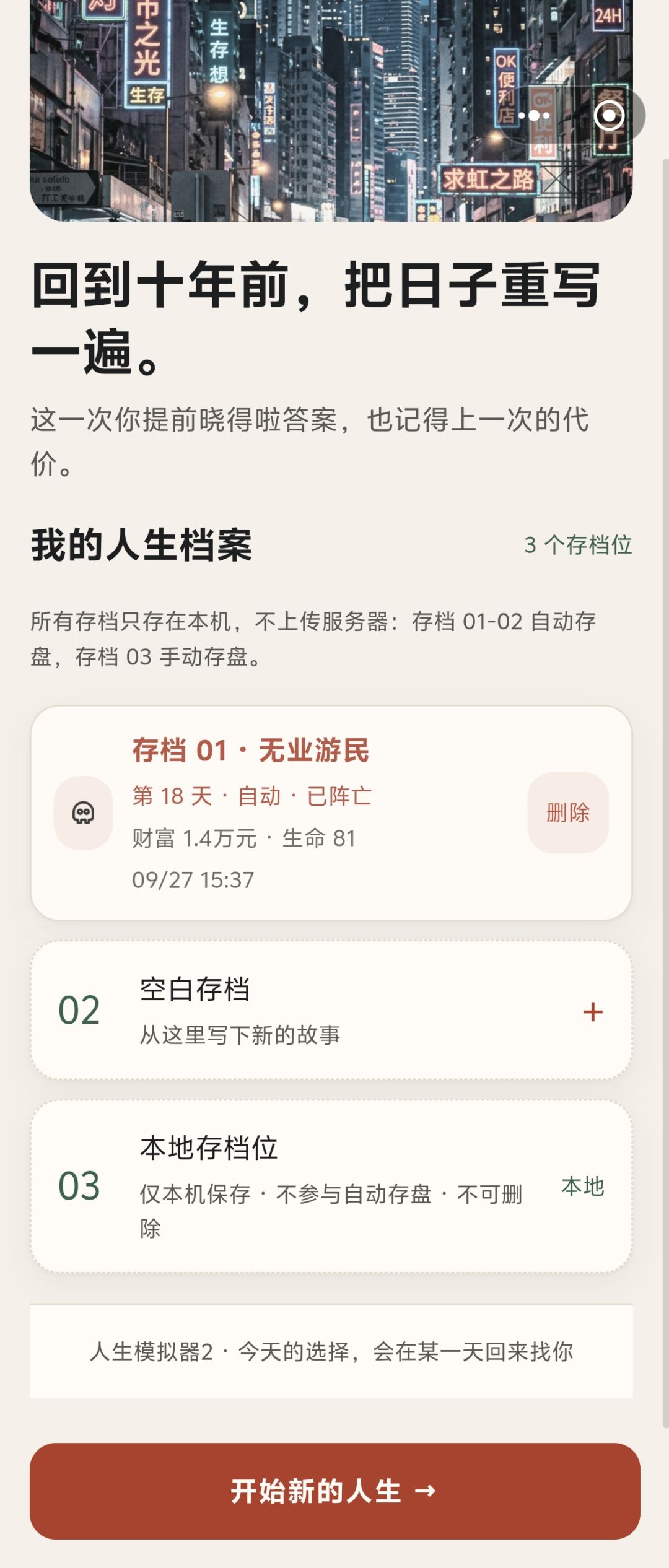Image resolution: width=669 pixels, height=1568 pixels.
Task: Open the mini program three-dot menu
Action: (534, 116)
